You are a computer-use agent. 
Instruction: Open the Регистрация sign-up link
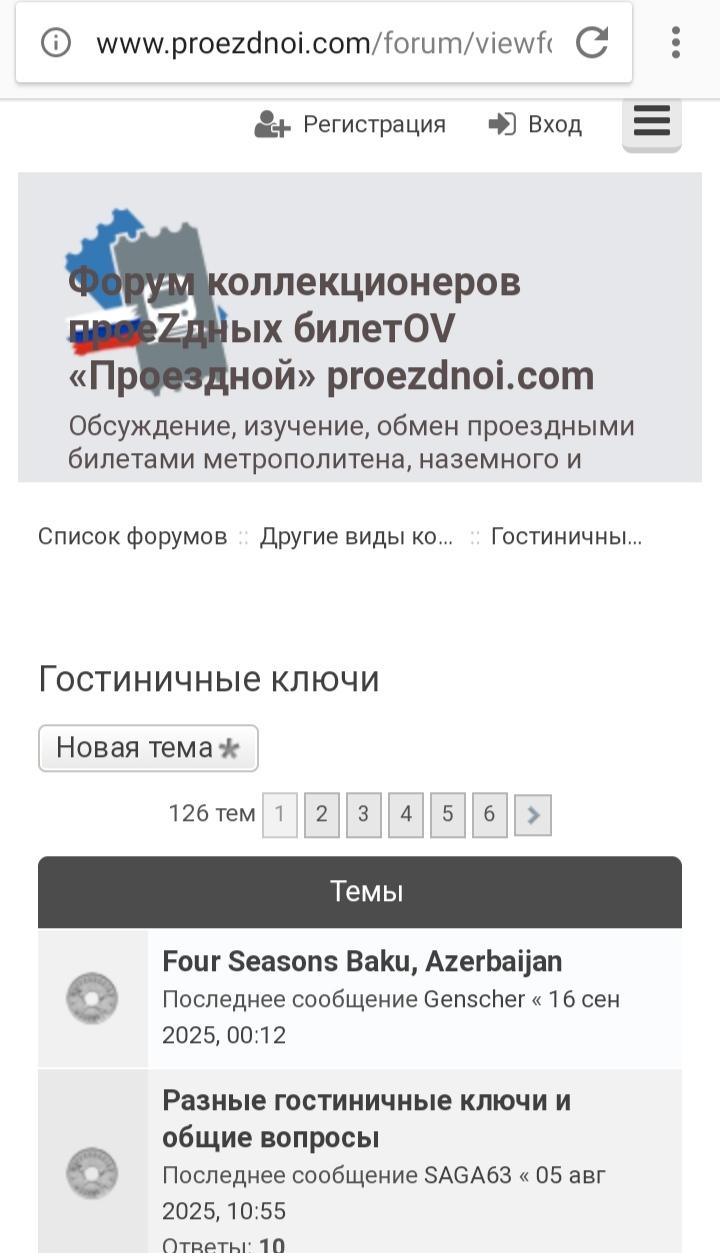tap(350, 125)
